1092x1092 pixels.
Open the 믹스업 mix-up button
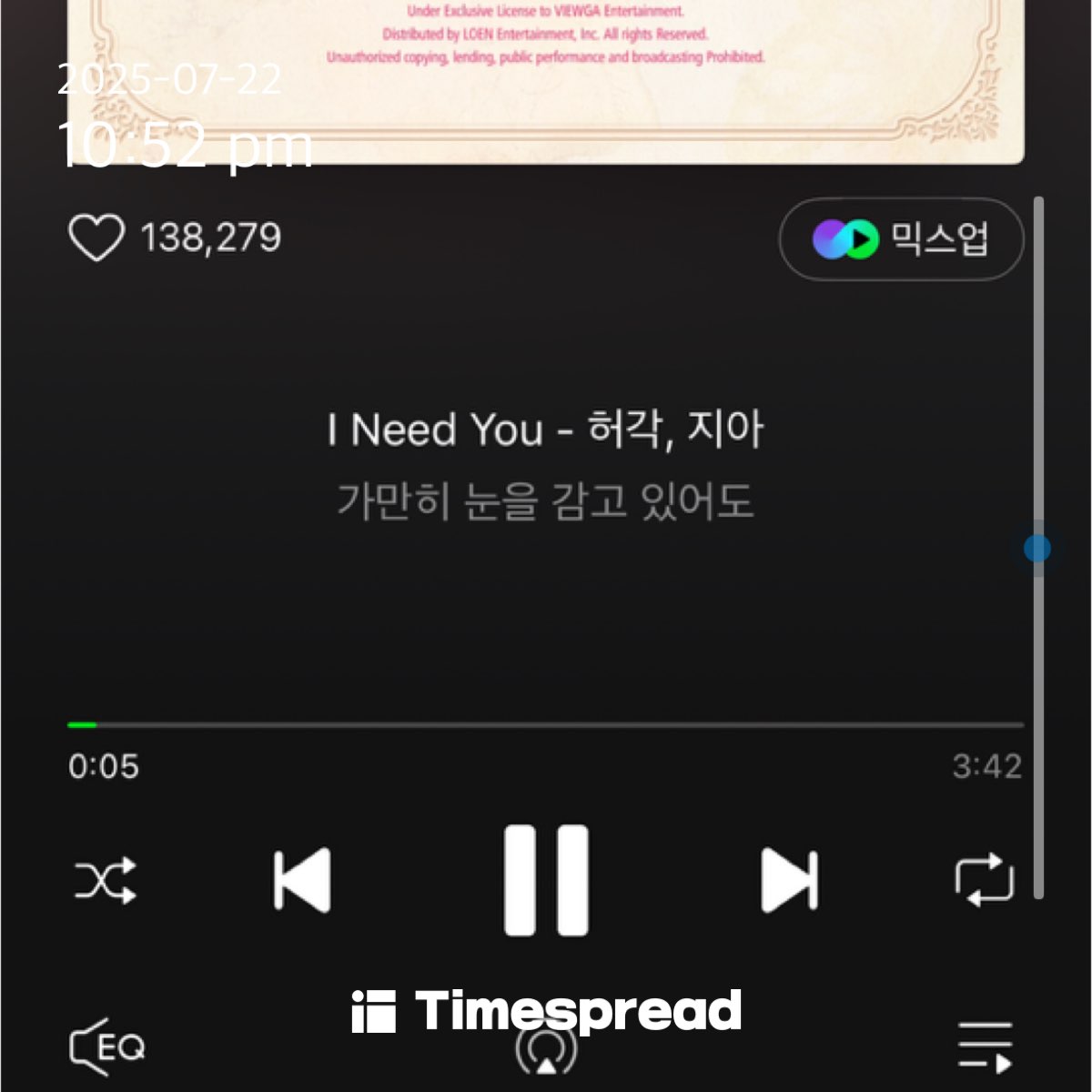901,239
